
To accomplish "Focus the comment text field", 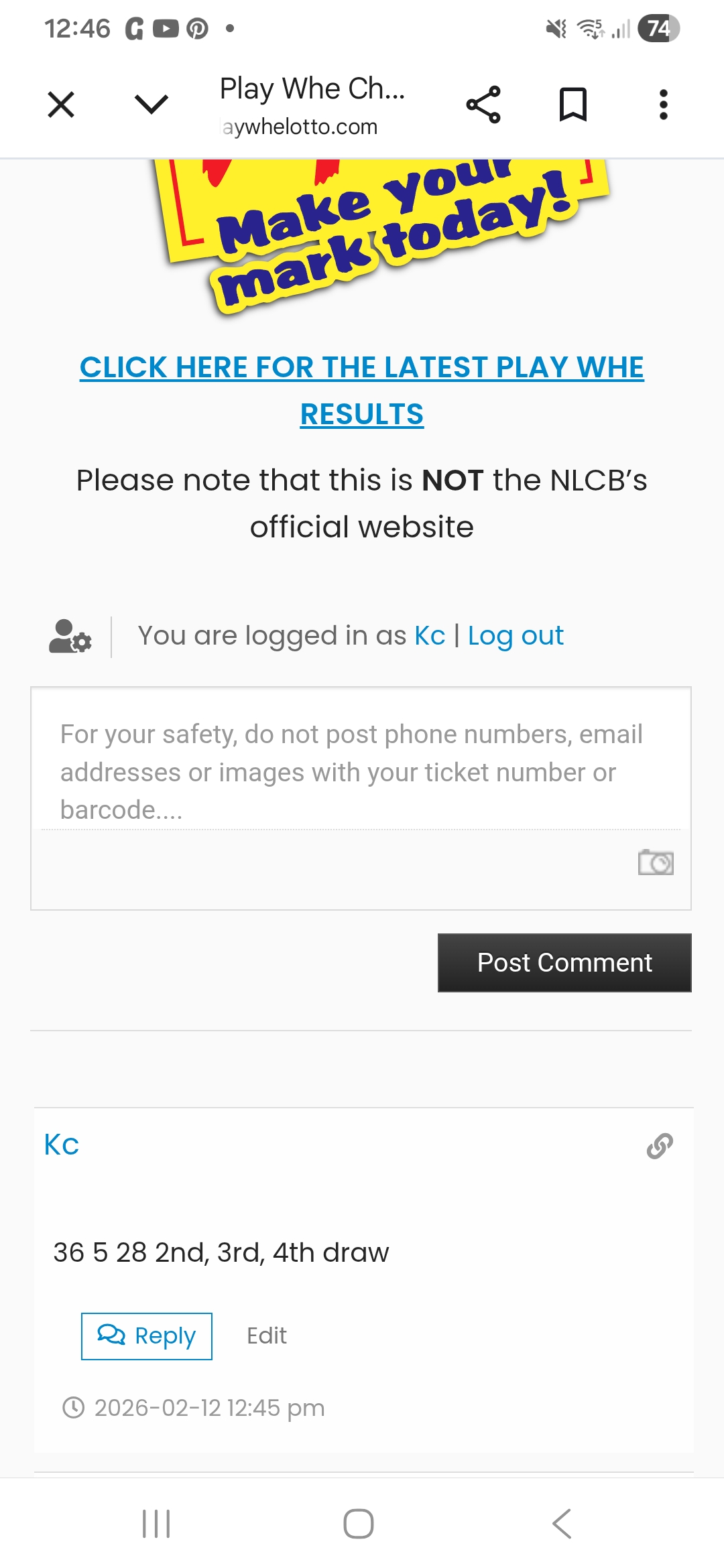I will [361, 772].
